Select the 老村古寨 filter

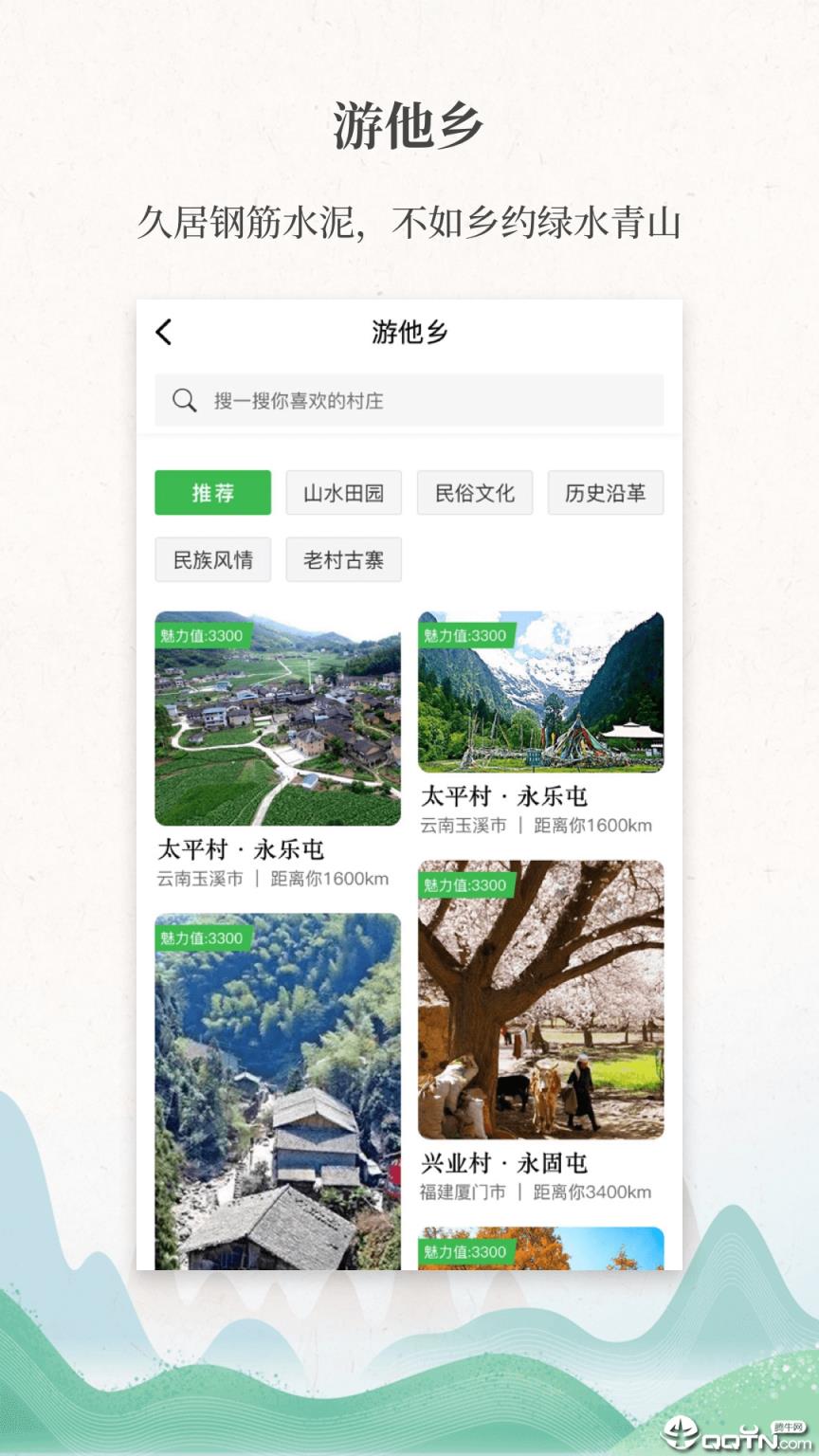[x=343, y=559]
